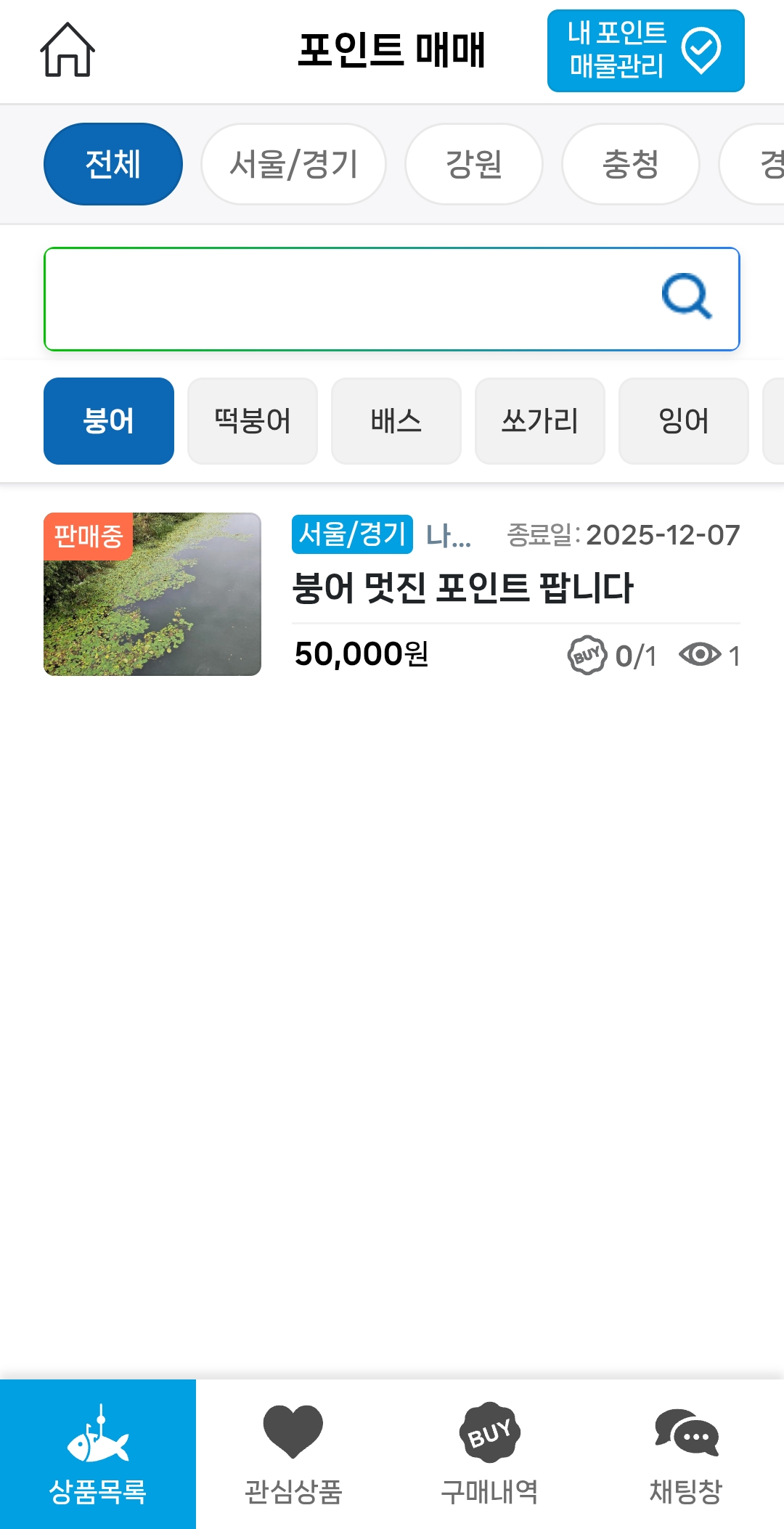The width and height of the screenshot is (784, 1529).
Task: Show 배스 listings
Action: point(396,421)
